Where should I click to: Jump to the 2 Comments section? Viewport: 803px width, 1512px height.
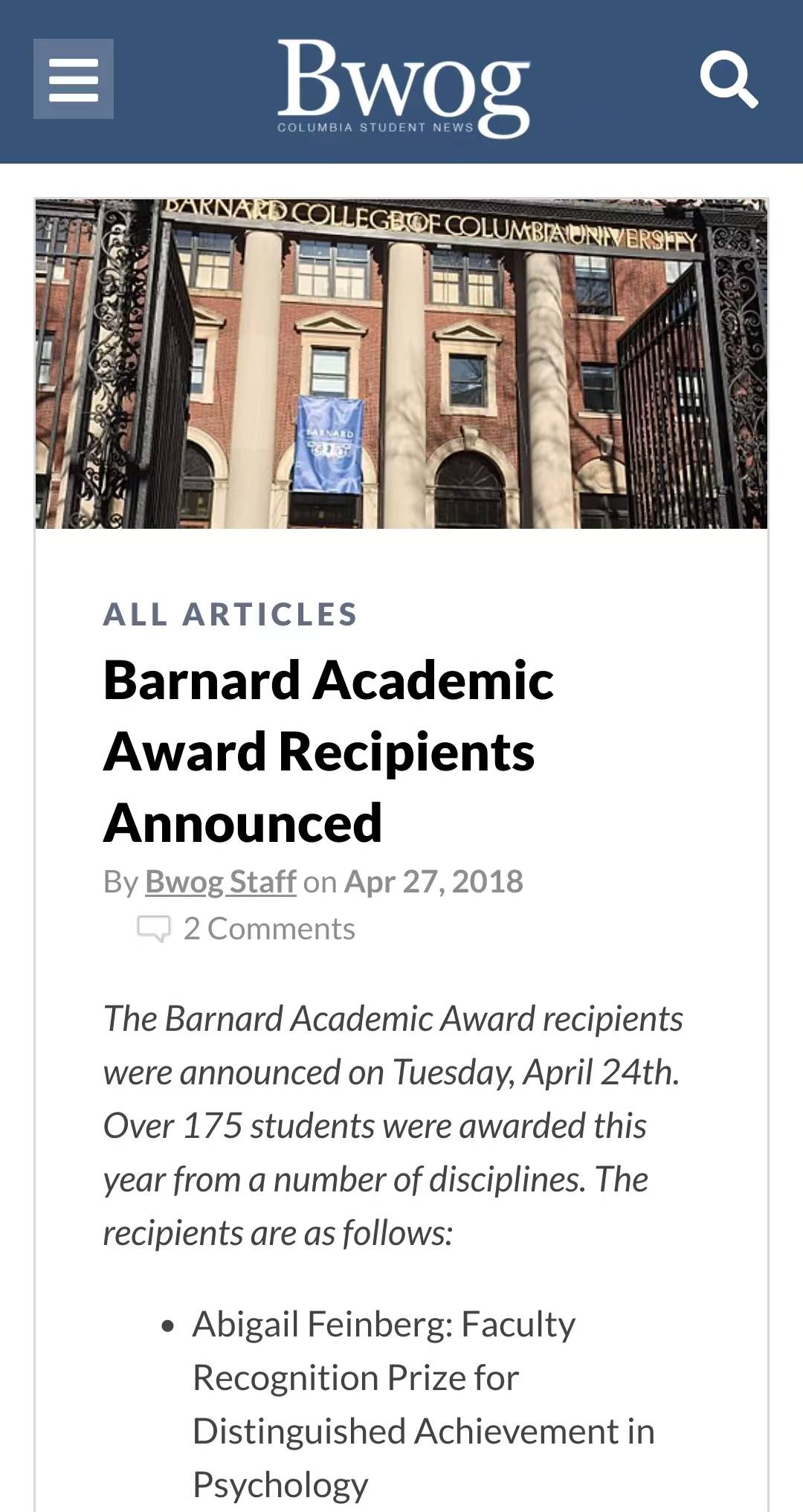(268, 929)
